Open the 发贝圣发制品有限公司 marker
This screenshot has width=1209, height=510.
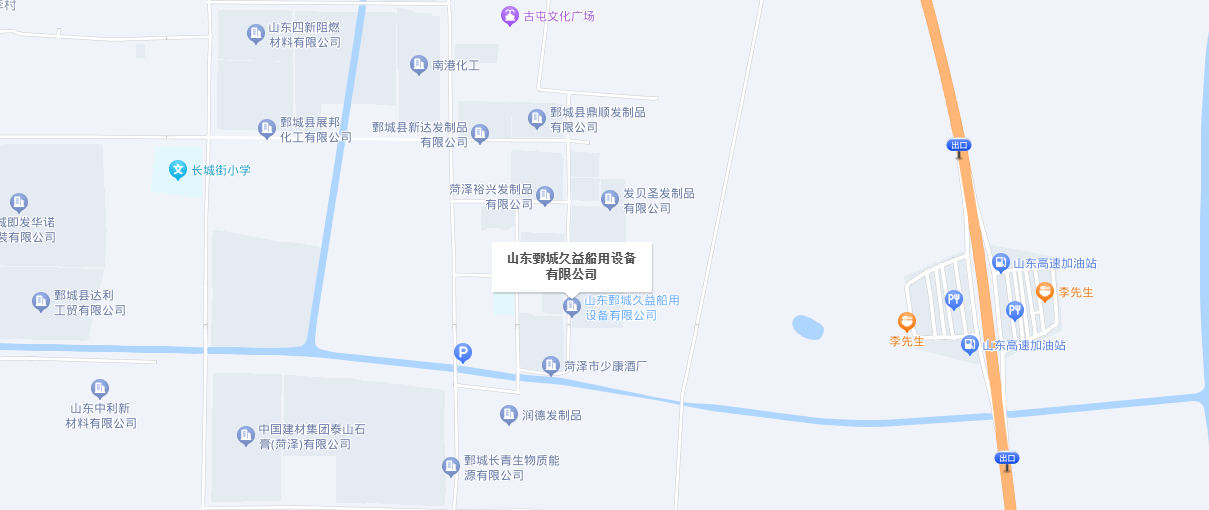click(610, 200)
